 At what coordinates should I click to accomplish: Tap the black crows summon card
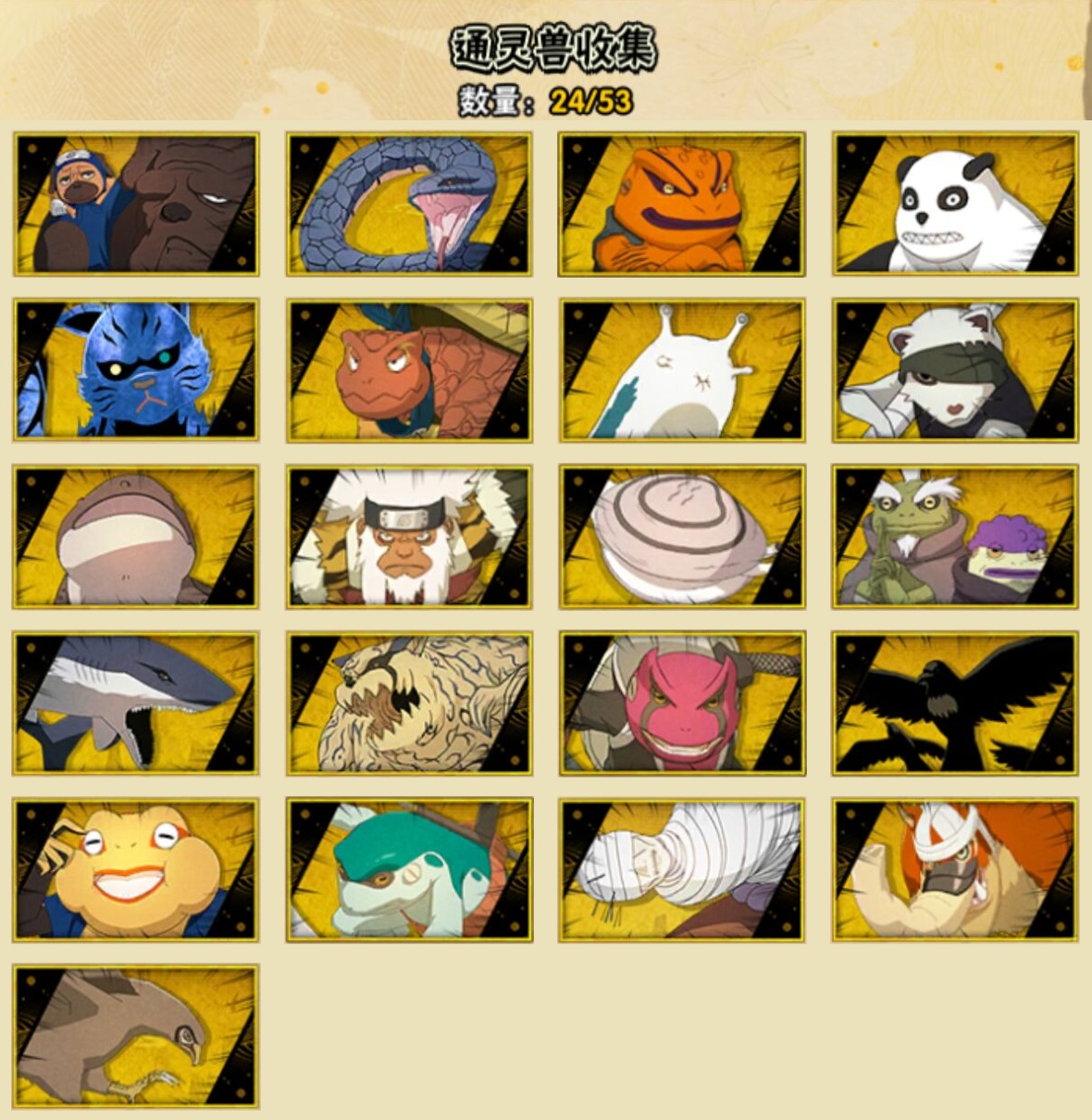(955, 703)
